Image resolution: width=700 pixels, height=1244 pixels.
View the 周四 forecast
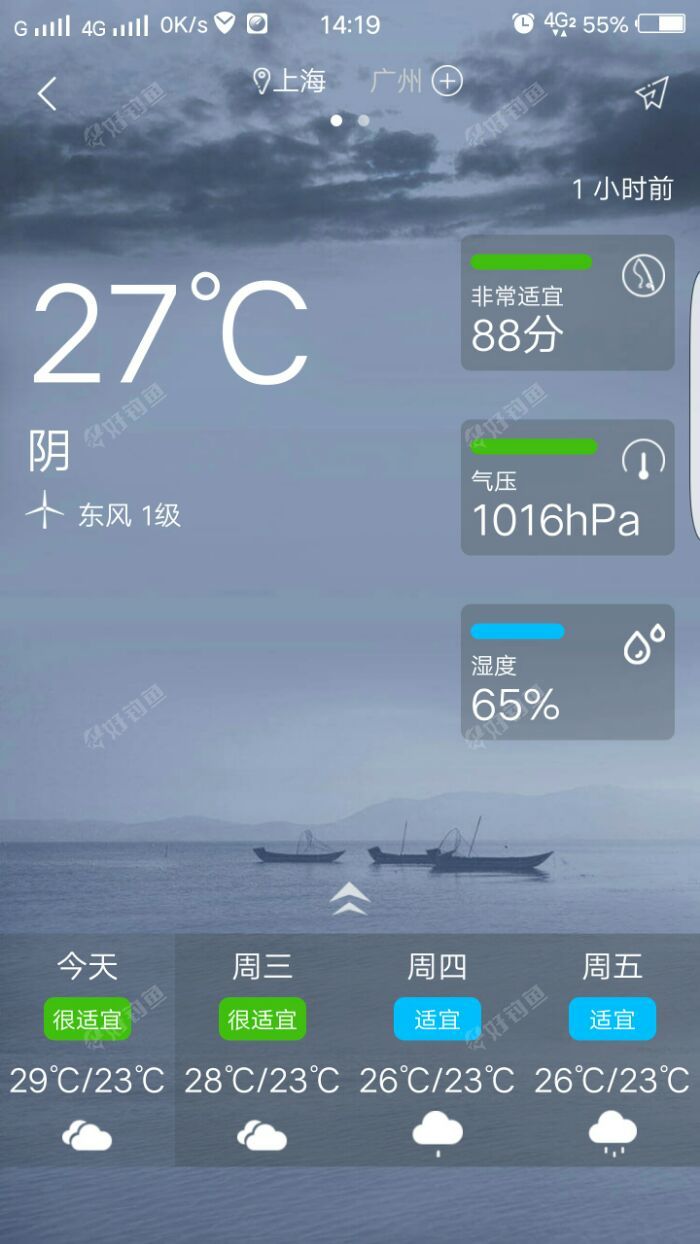coord(437,1048)
